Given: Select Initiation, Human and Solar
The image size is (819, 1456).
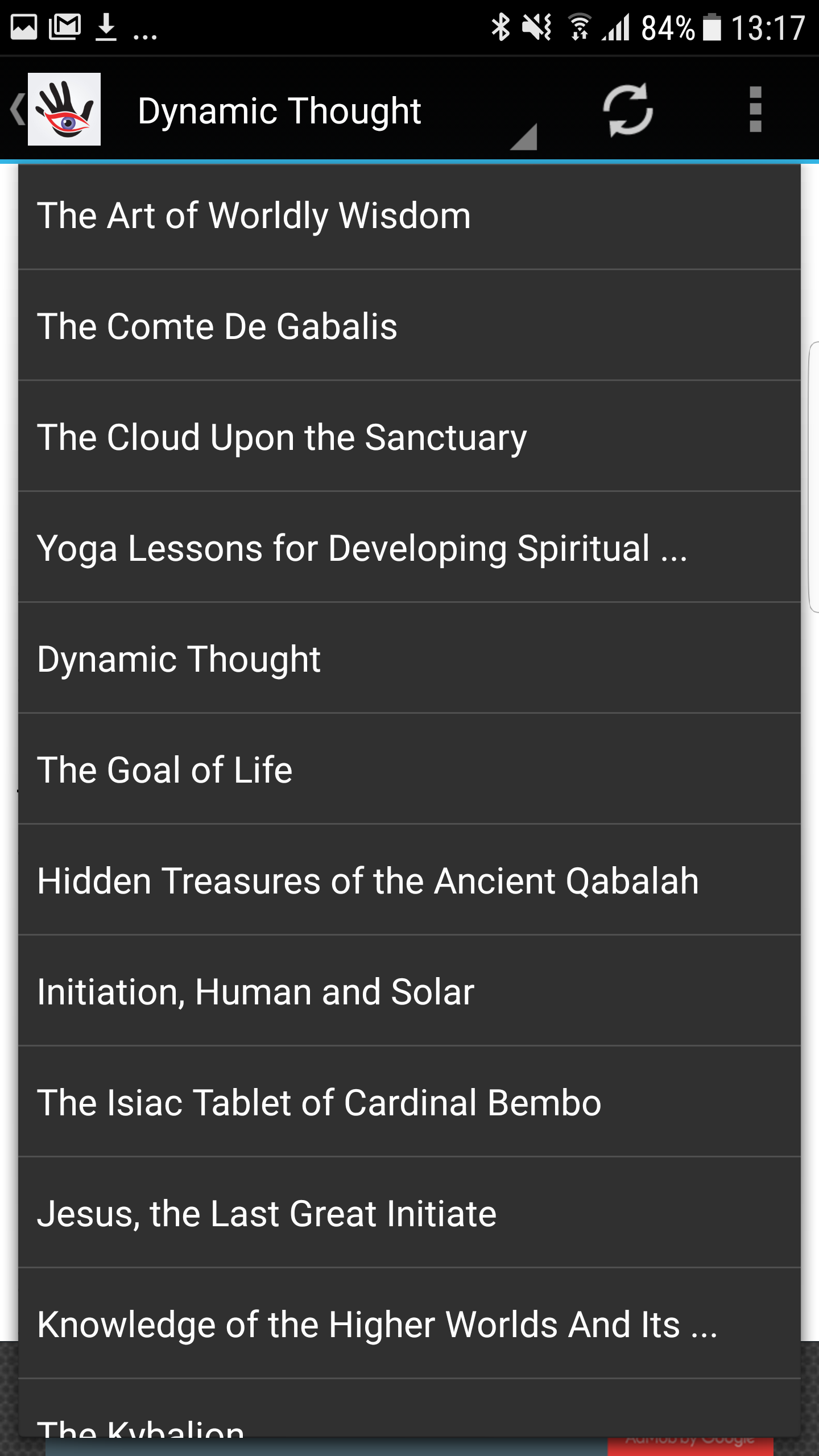Looking at the screenshot, I should click(409, 991).
